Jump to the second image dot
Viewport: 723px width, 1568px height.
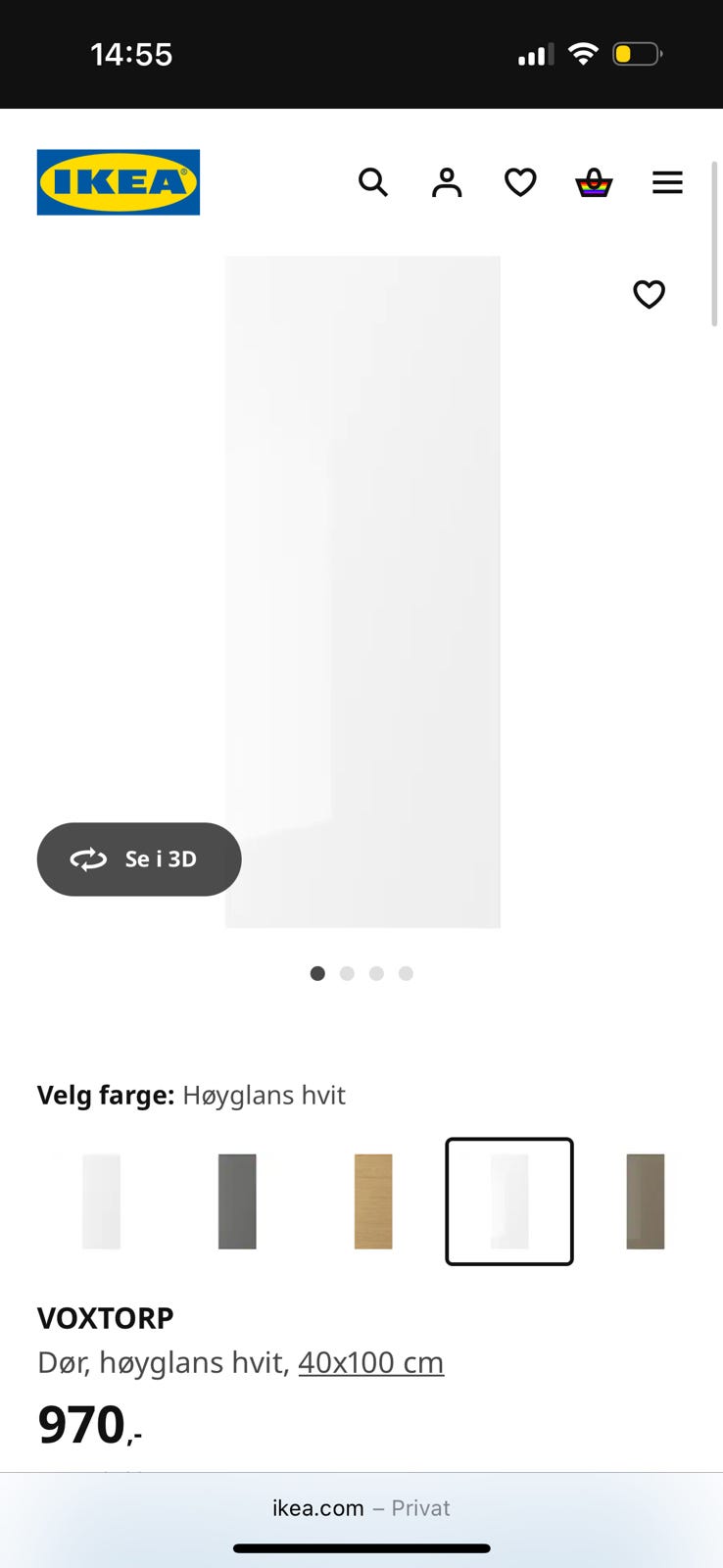click(347, 973)
